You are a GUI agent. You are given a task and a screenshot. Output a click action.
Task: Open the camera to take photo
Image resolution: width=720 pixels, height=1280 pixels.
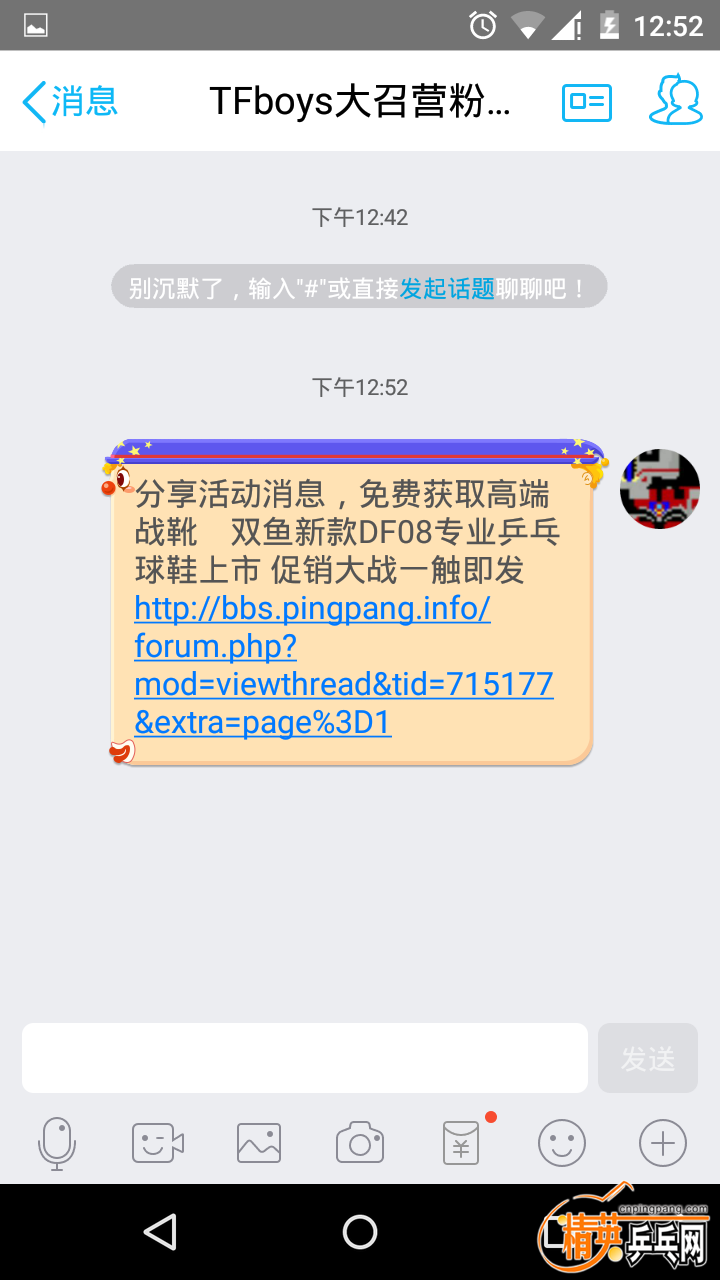pyautogui.click(x=360, y=1143)
